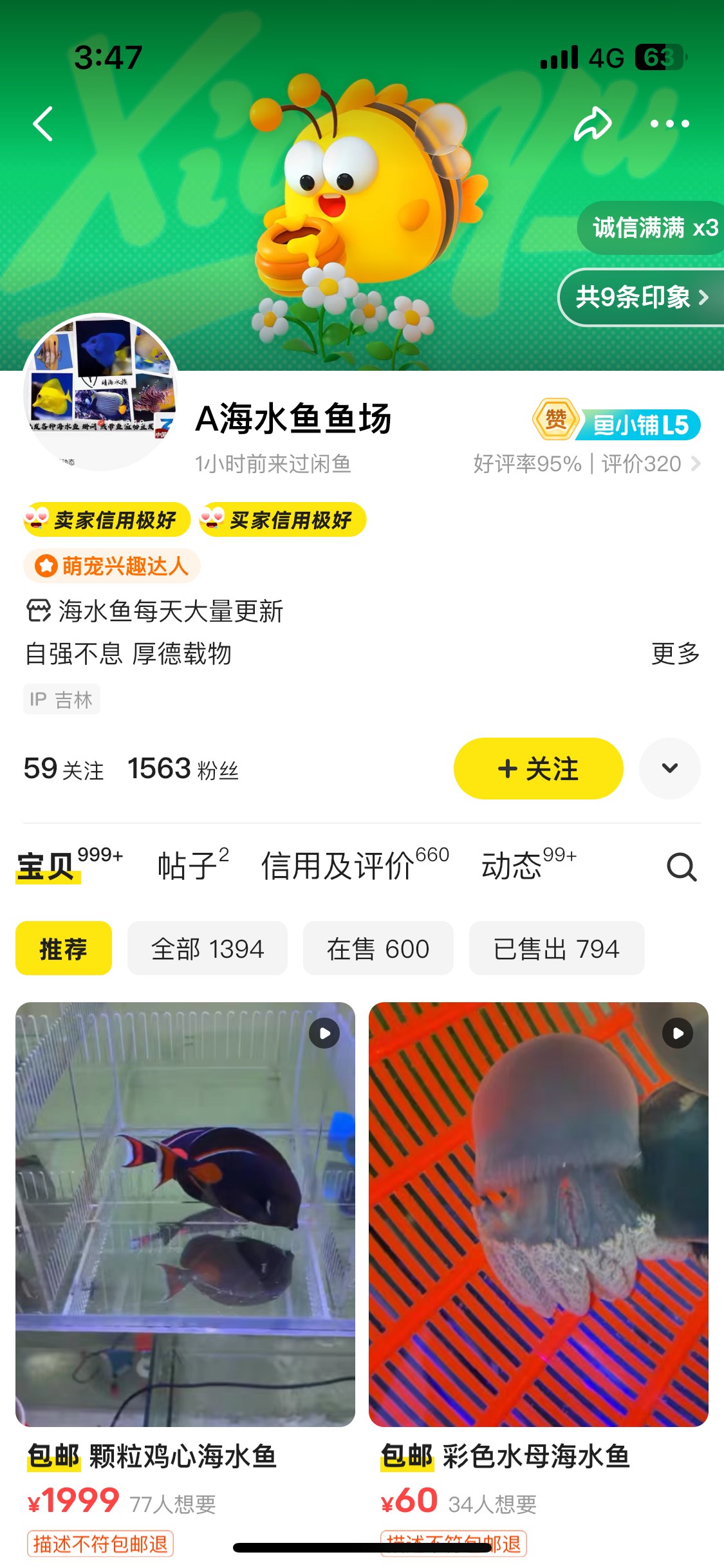Viewport: 724px width, 1568px height.
Task: Filter by 全部 1394 items
Action: point(207,948)
